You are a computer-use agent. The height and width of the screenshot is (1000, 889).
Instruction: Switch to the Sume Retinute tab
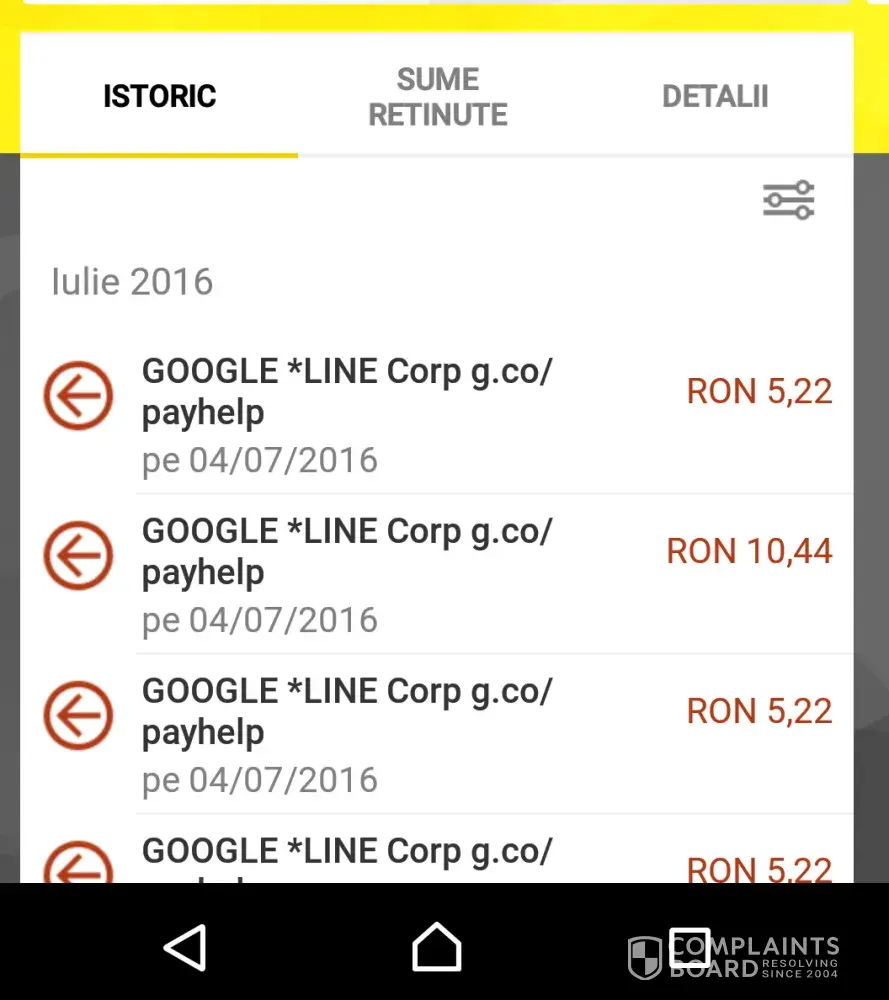tap(437, 97)
